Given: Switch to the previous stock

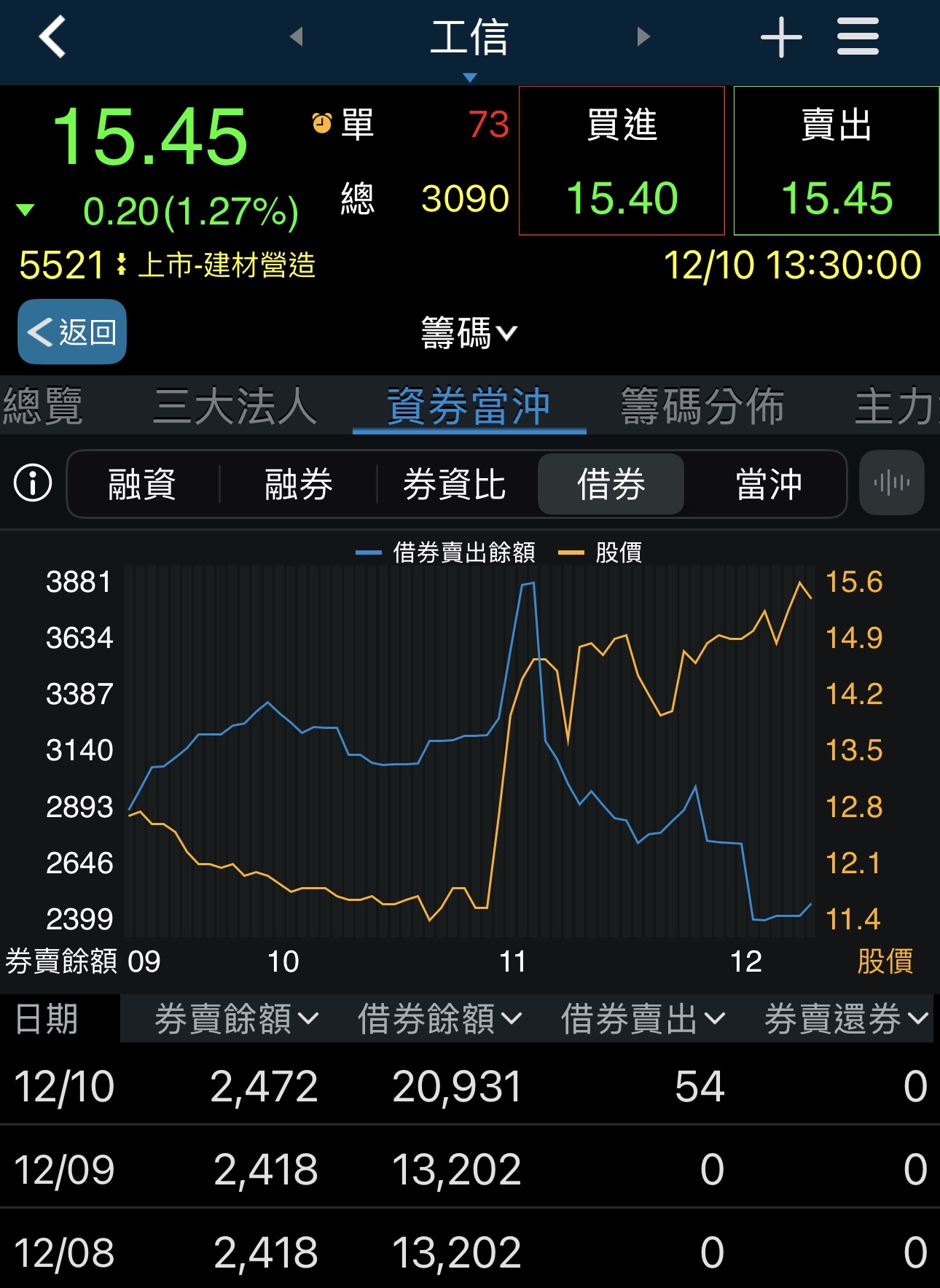Looking at the screenshot, I should [x=296, y=36].
